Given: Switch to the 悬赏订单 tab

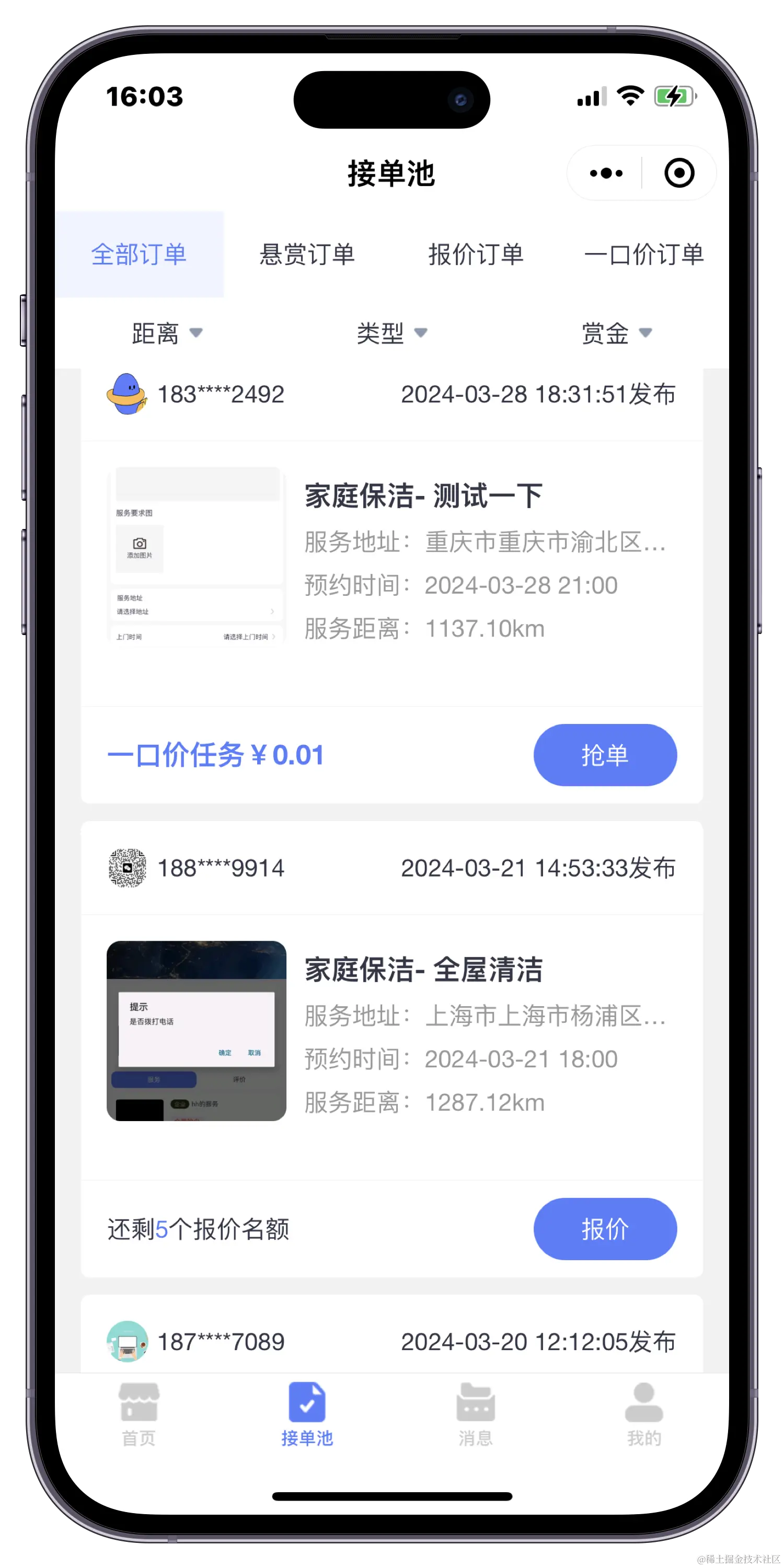Looking at the screenshot, I should [x=307, y=255].
